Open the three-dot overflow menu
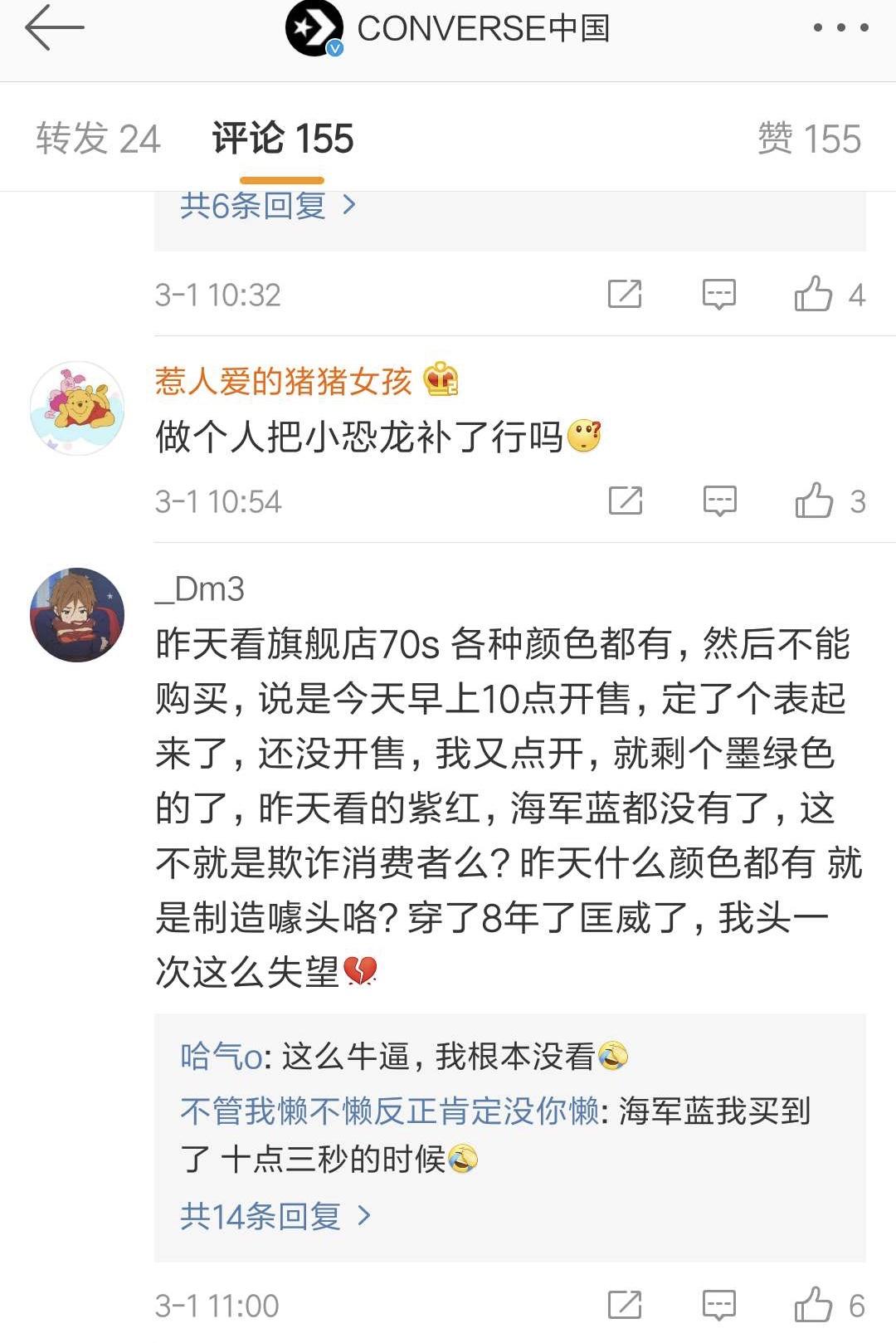 pyautogui.click(x=840, y=28)
